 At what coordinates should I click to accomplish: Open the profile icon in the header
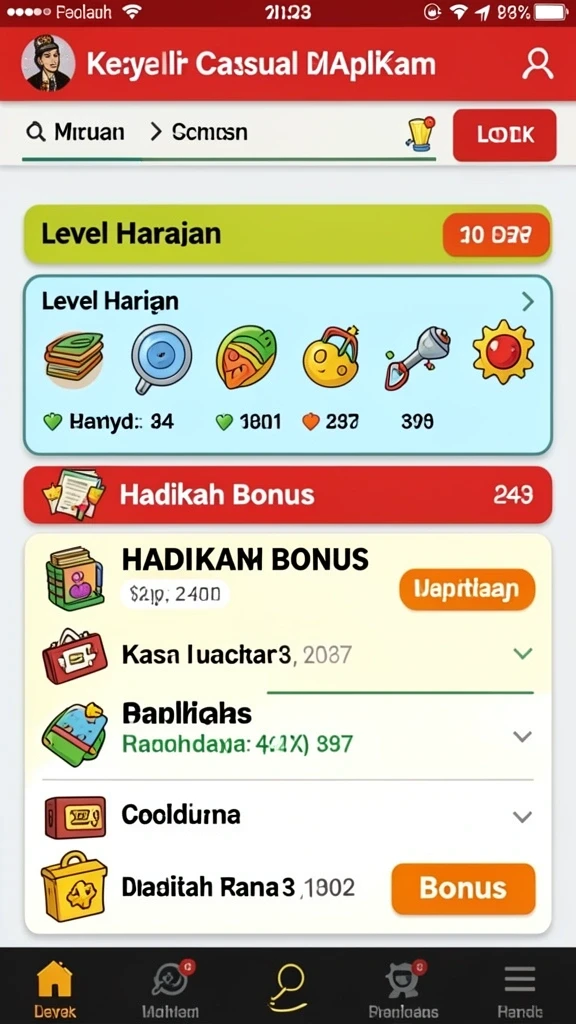(537, 64)
